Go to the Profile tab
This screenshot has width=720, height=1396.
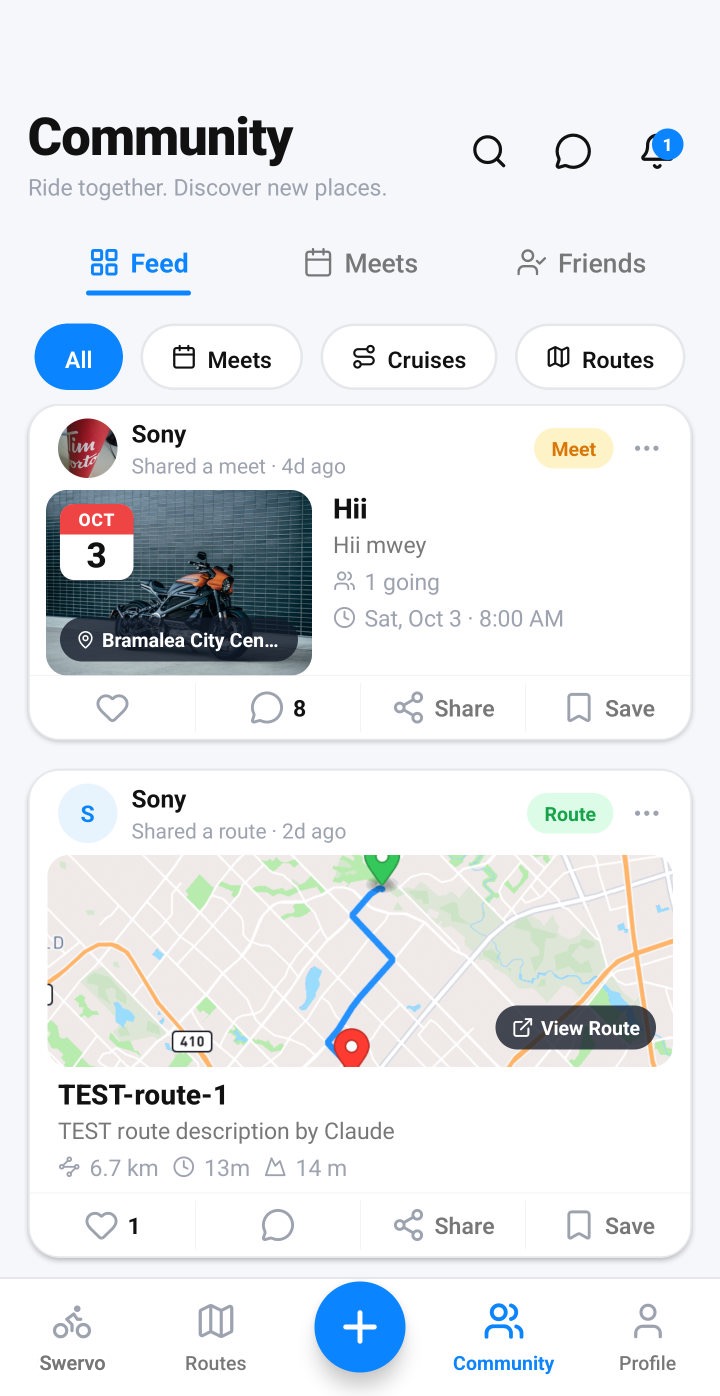pyautogui.click(x=647, y=1337)
